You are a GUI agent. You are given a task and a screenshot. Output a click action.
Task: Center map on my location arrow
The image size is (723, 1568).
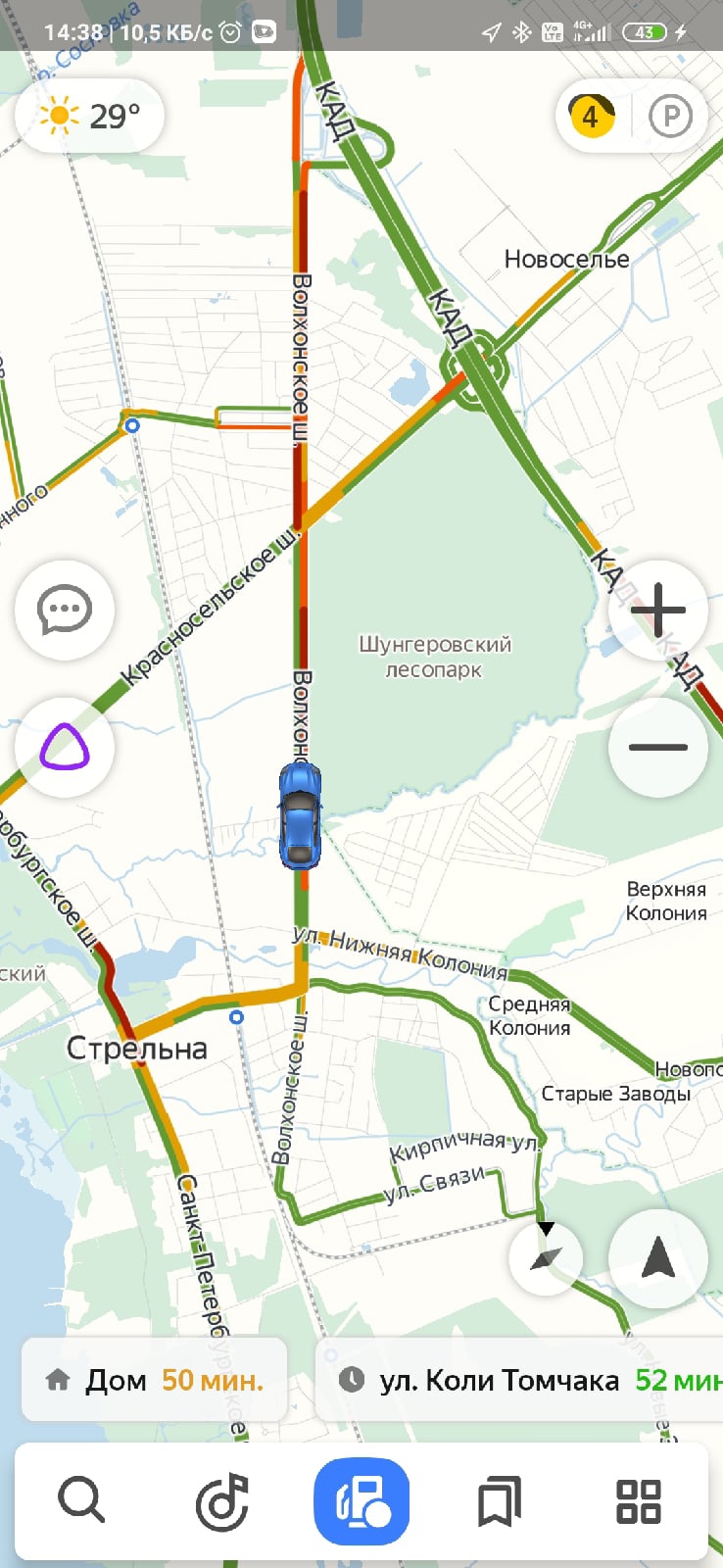658,1257
